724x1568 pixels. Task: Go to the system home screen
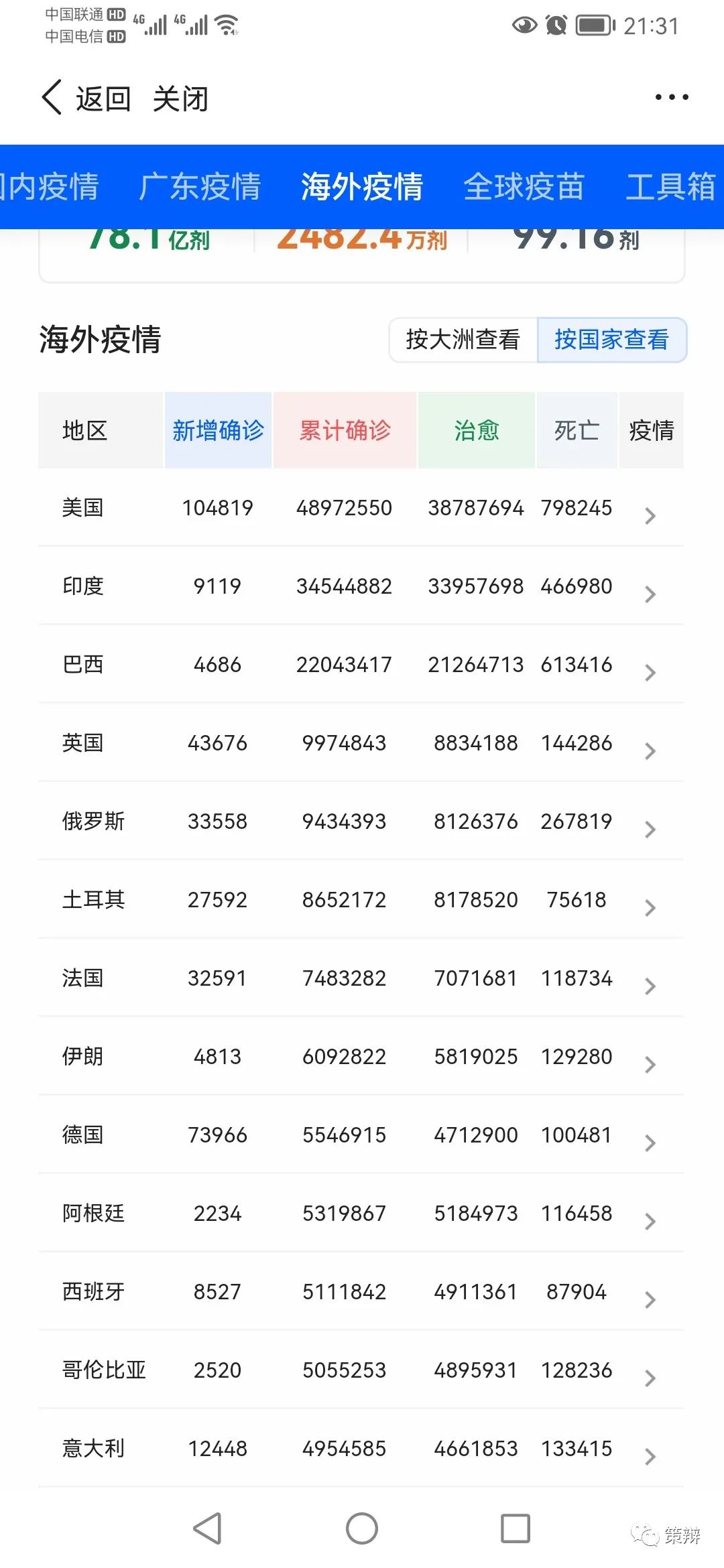tap(362, 1528)
